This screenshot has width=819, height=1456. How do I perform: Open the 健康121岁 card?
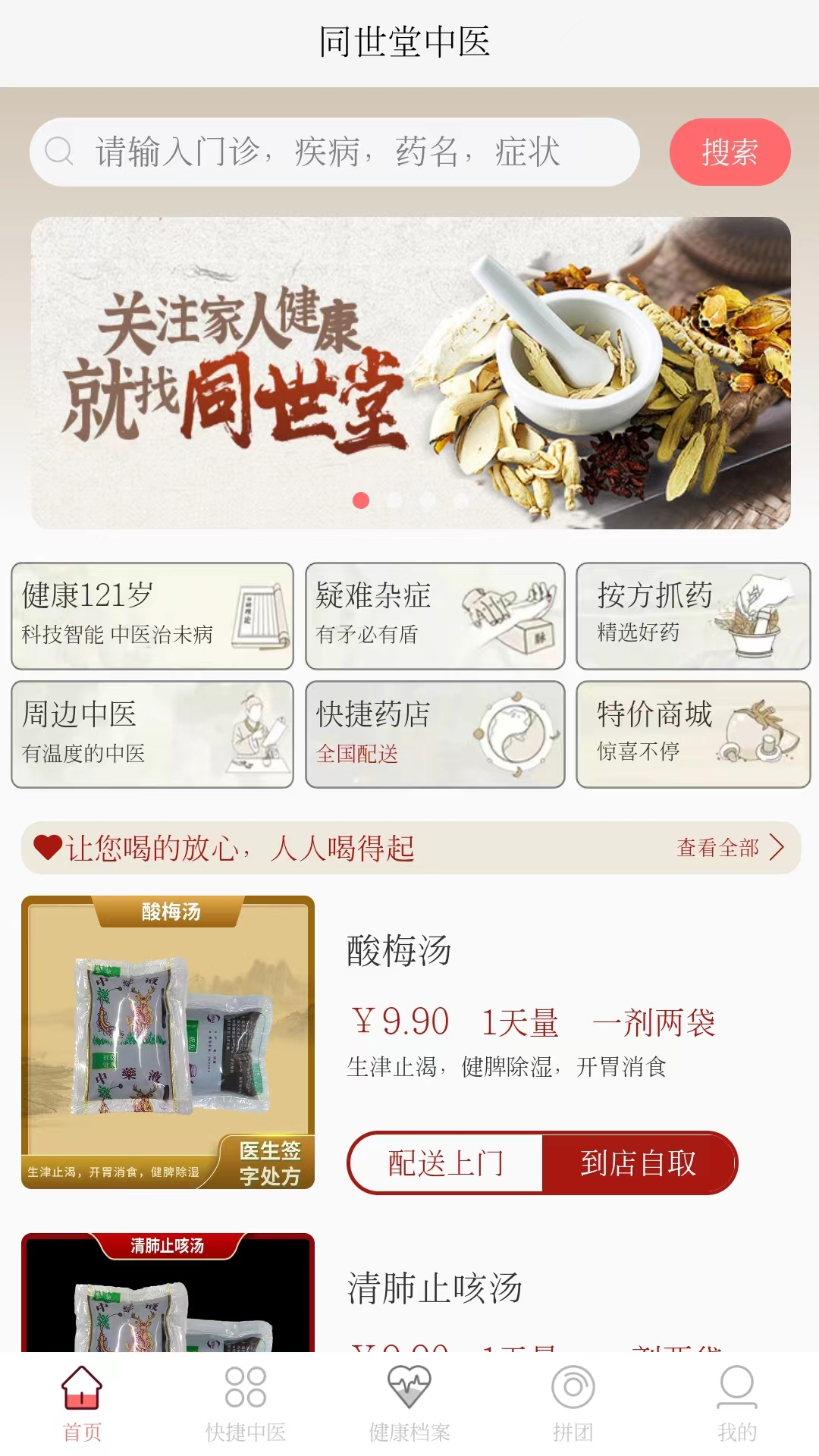click(x=152, y=616)
